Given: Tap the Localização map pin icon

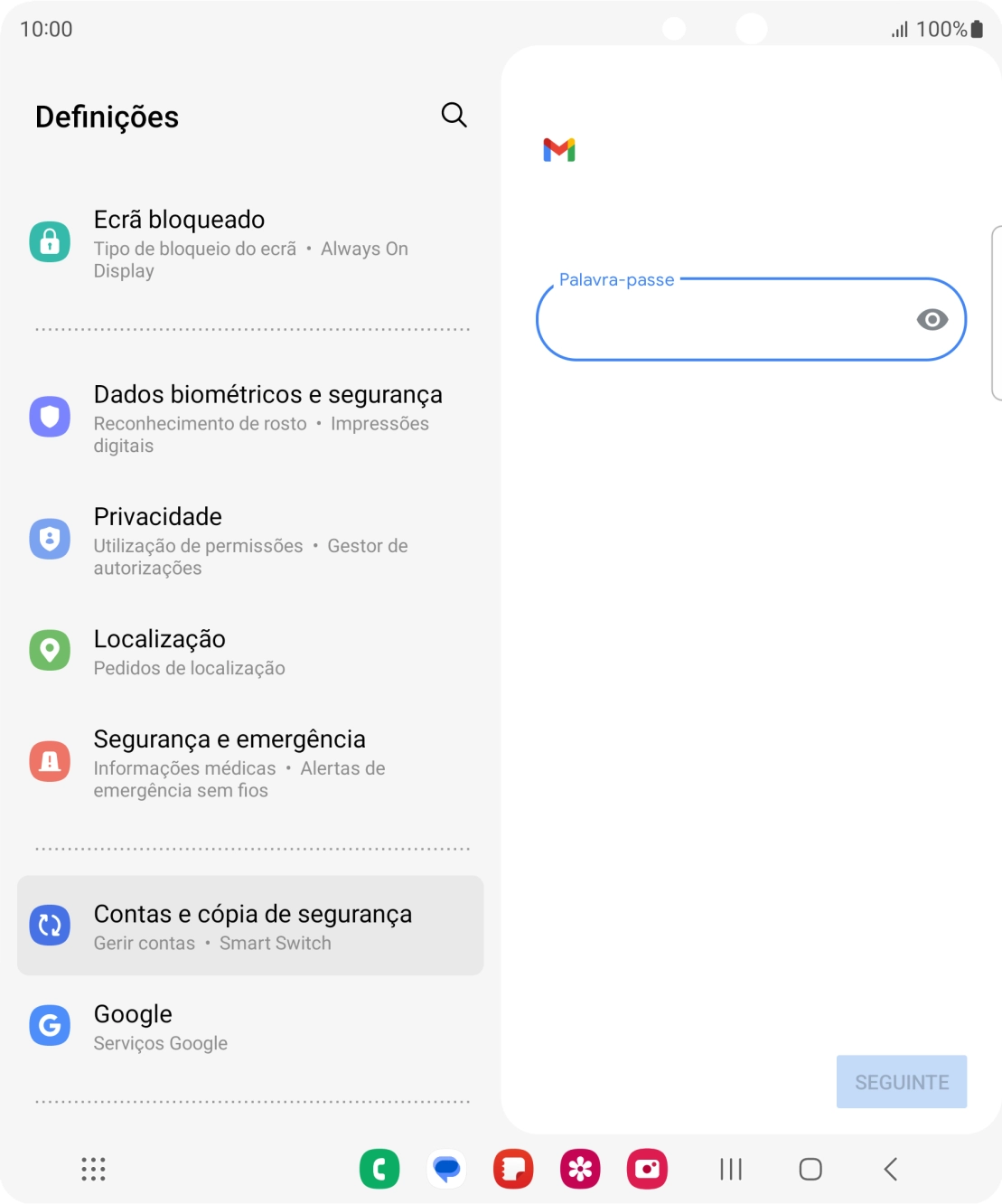Looking at the screenshot, I should [51, 650].
